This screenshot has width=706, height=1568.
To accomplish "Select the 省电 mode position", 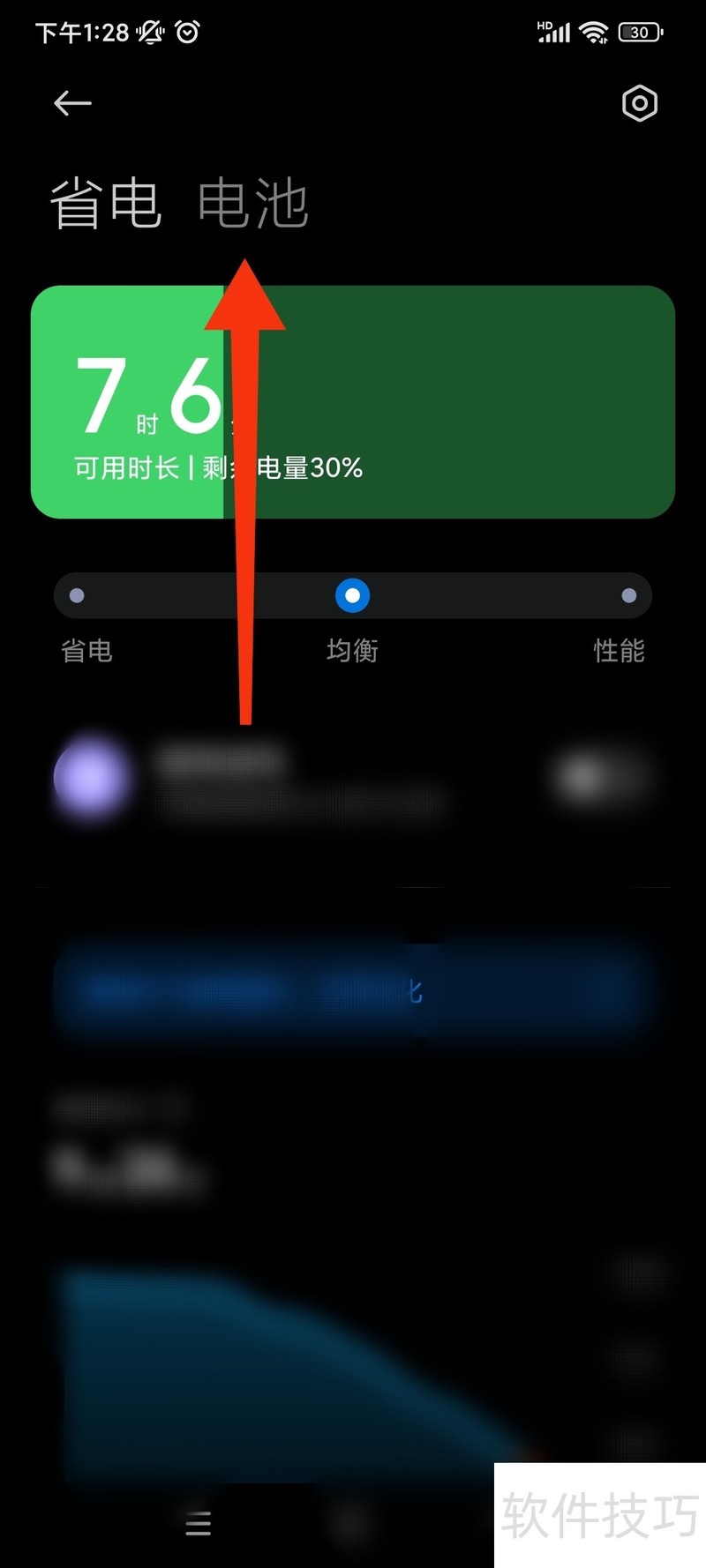I will pos(77,595).
